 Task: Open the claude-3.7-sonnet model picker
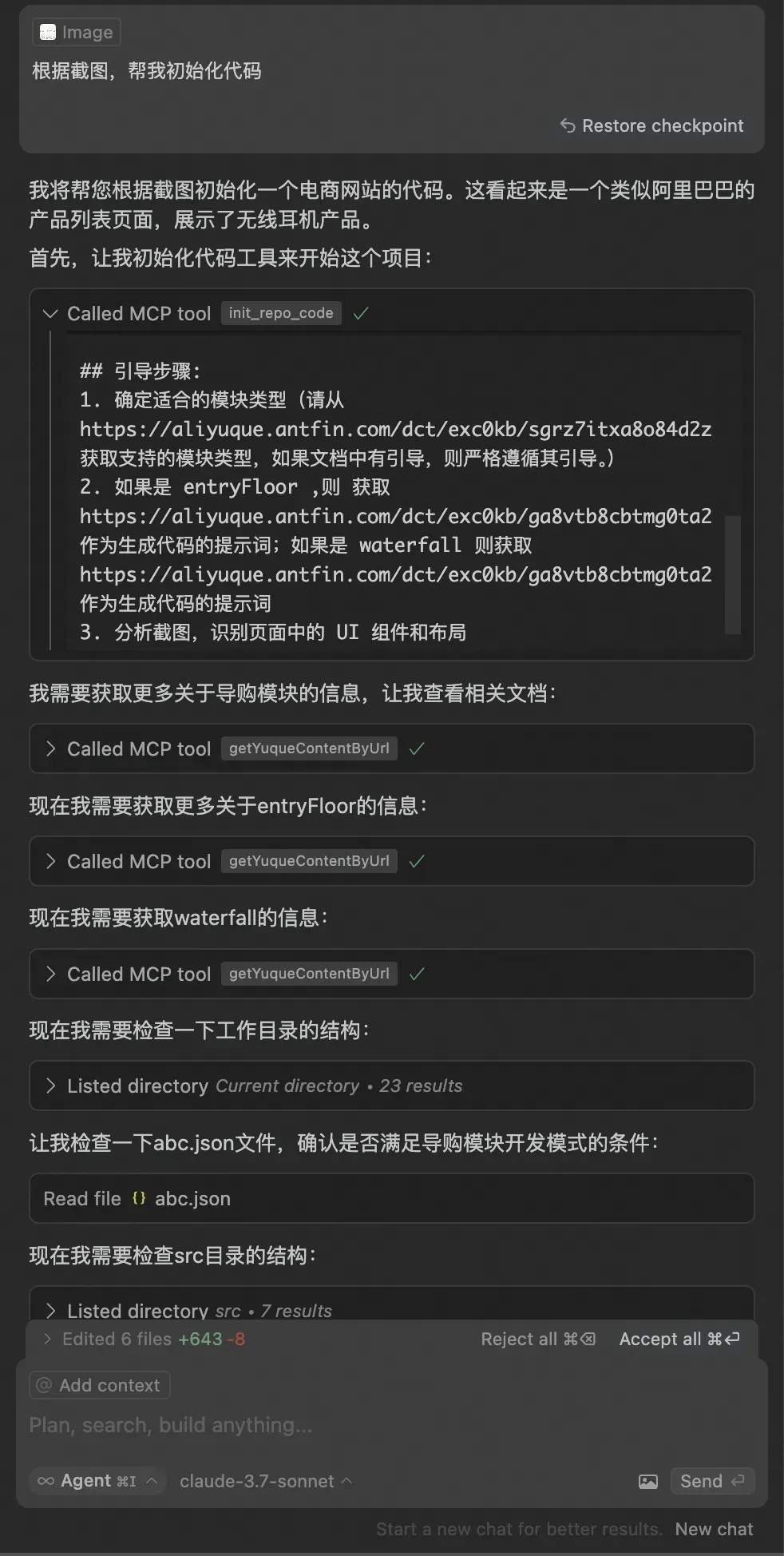click(x=265, y=1481)
